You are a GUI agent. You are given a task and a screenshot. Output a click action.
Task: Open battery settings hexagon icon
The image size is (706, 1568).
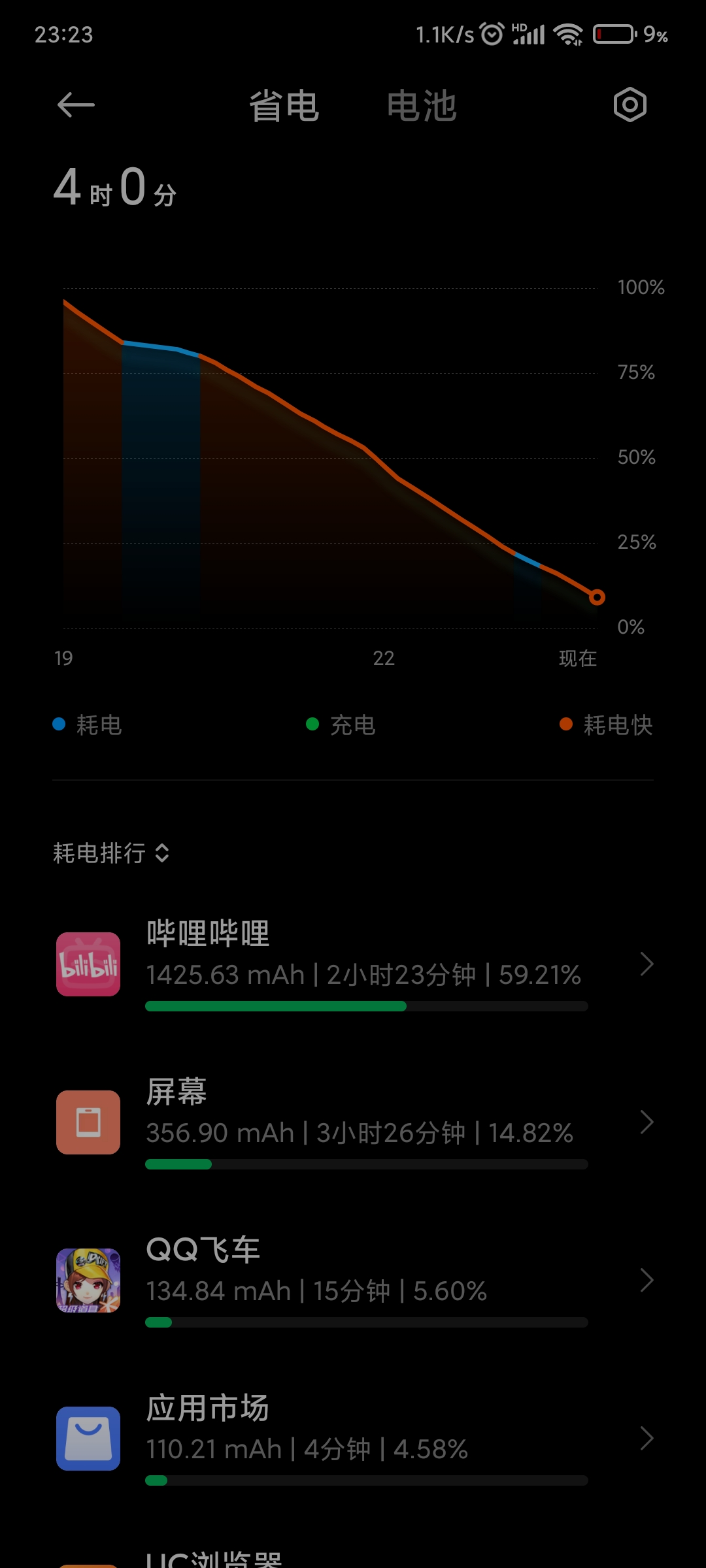630,105
